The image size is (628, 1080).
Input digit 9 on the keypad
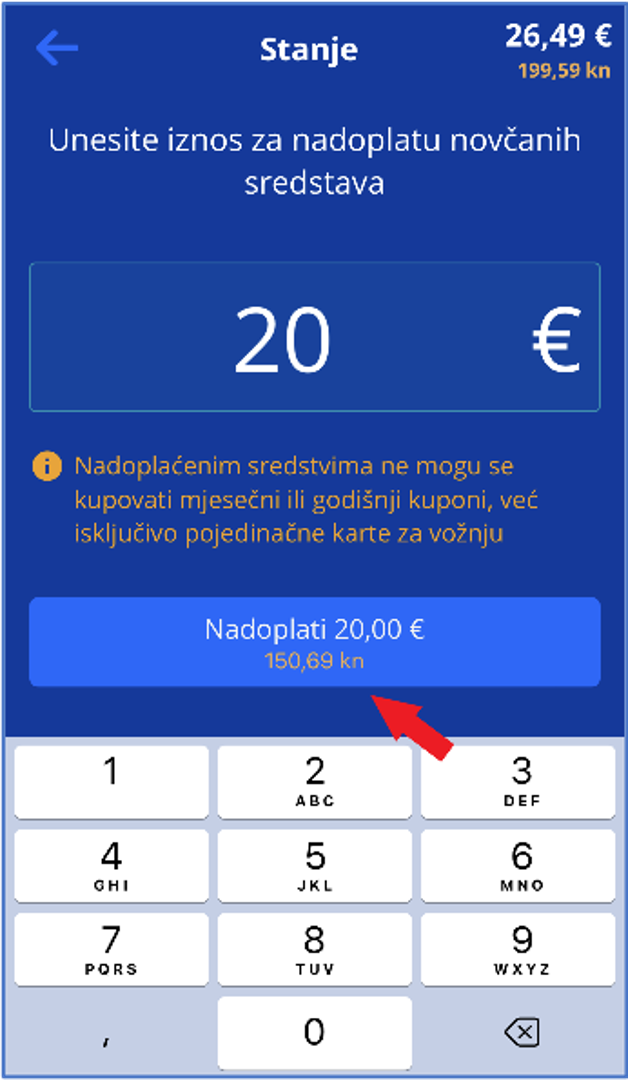[518, 949]
